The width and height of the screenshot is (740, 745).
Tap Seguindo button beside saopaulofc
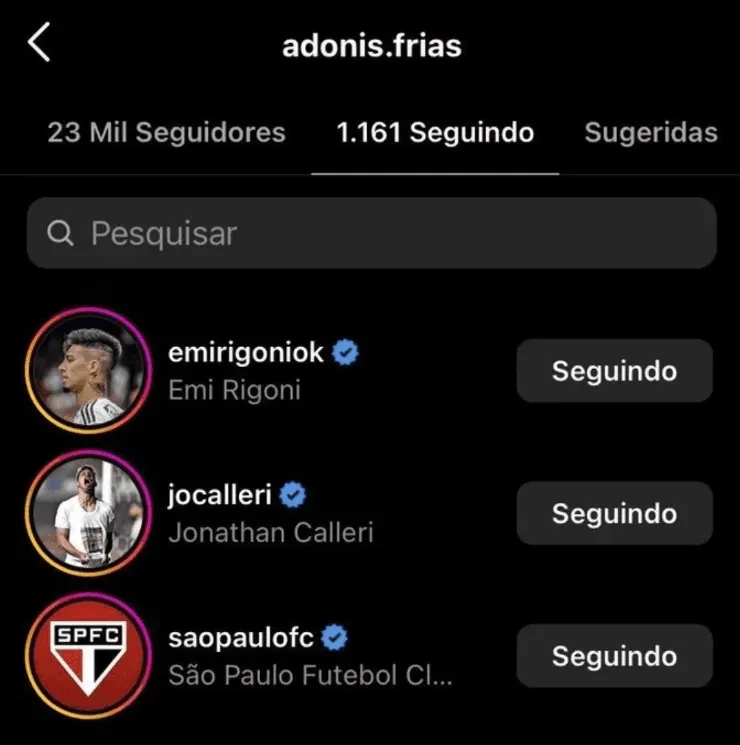click(x=614, y=656)
